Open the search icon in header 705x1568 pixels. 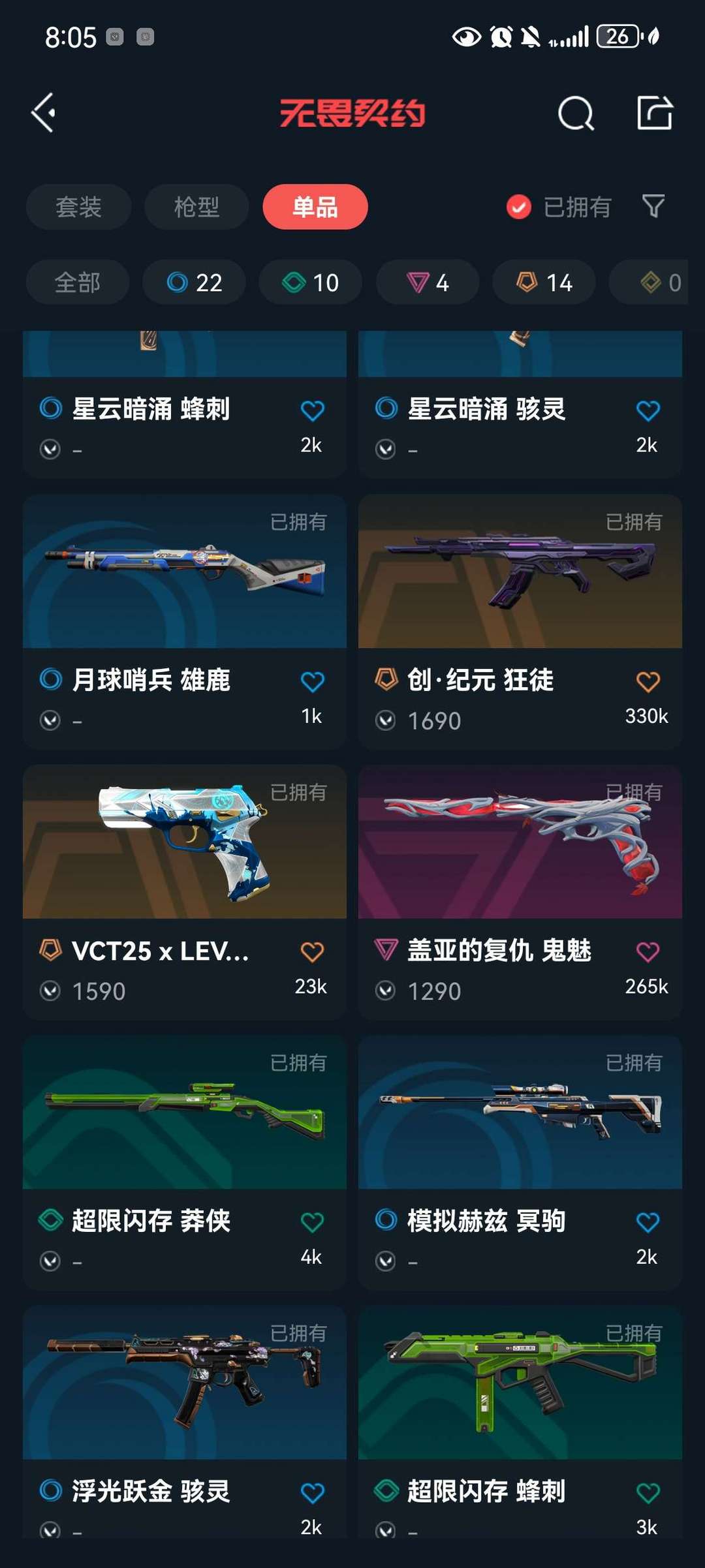(576, 114)
